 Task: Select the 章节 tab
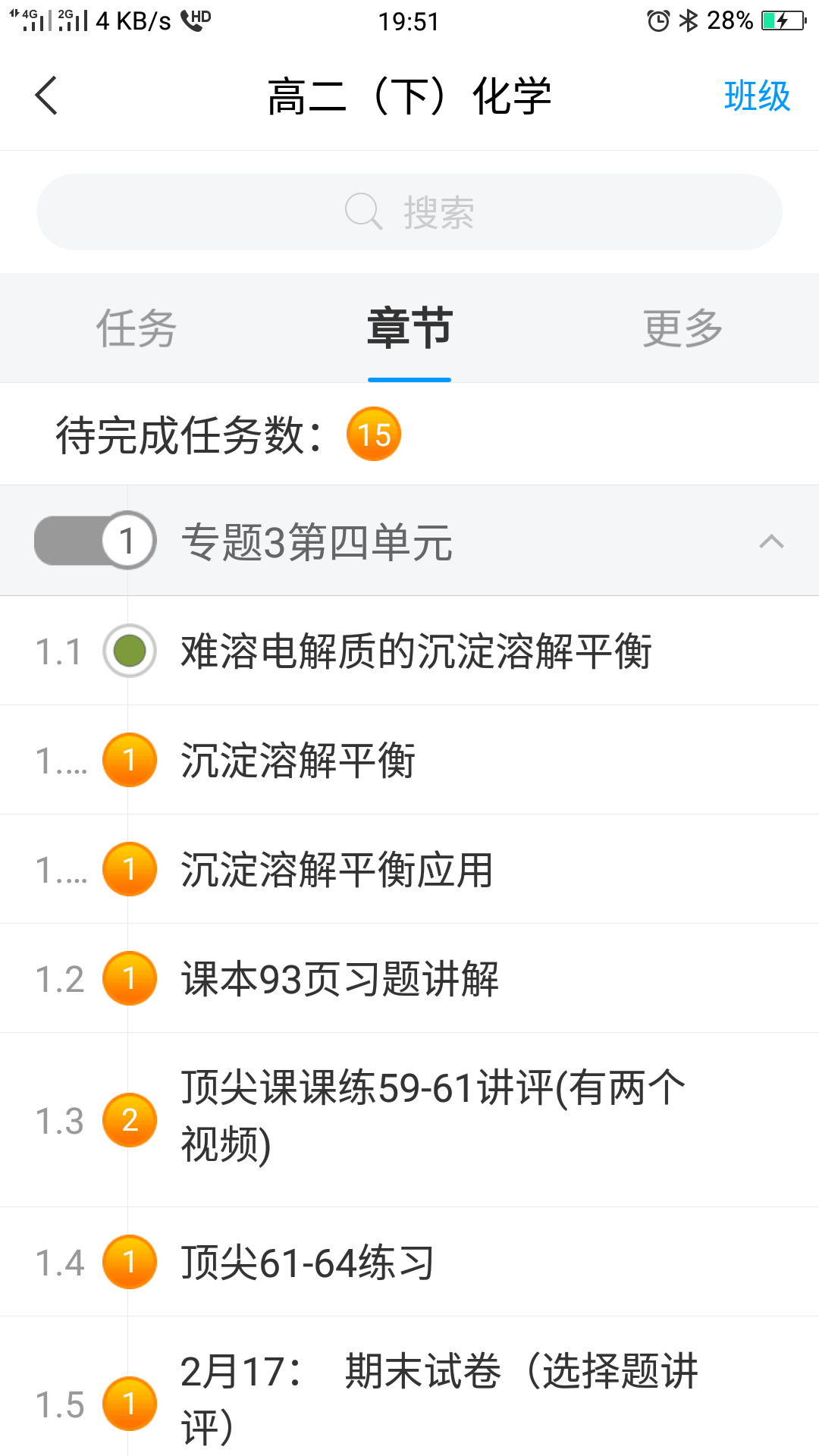click(409, 328)
